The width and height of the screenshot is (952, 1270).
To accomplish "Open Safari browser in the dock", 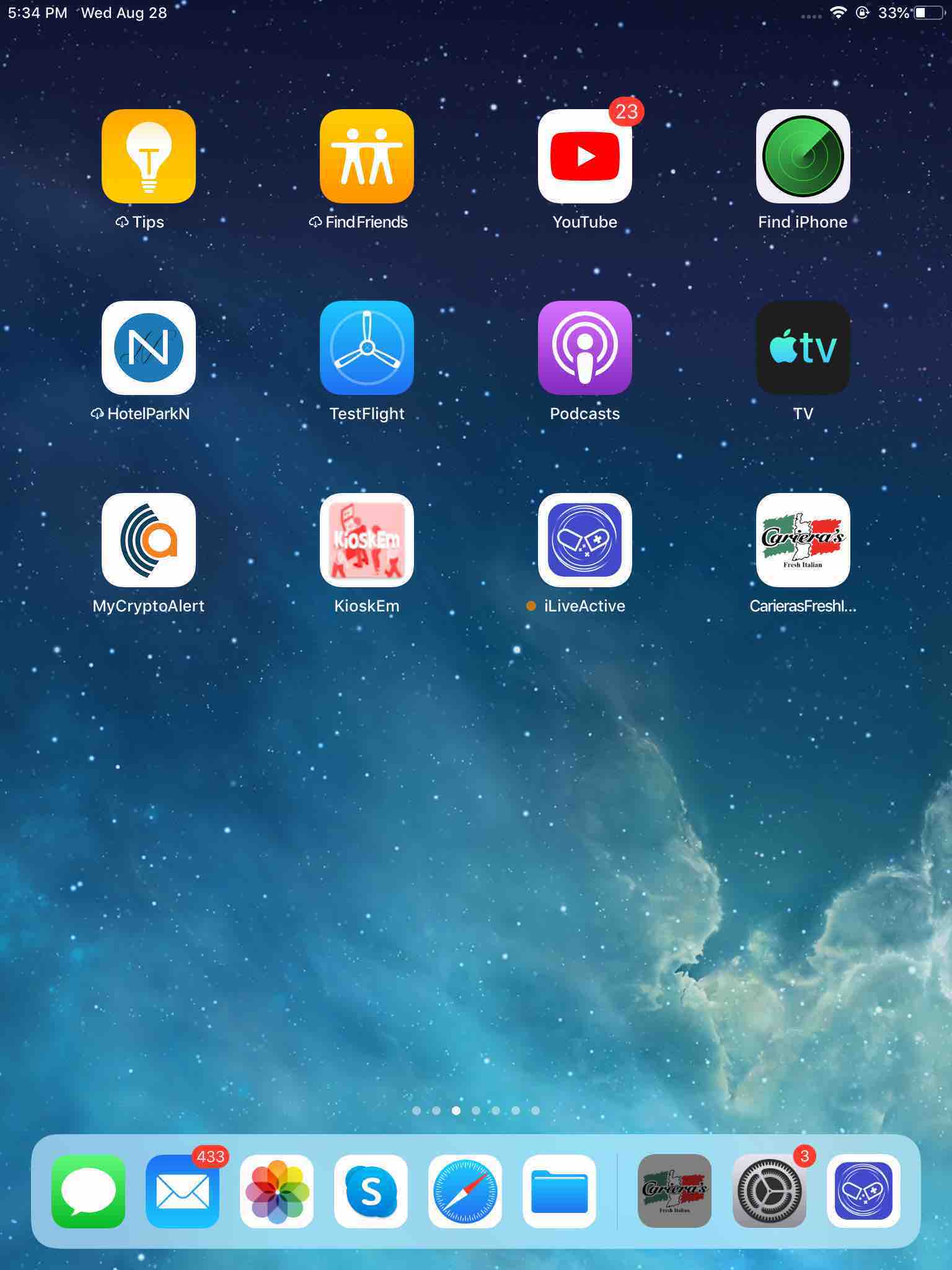I will (465, 1191).
